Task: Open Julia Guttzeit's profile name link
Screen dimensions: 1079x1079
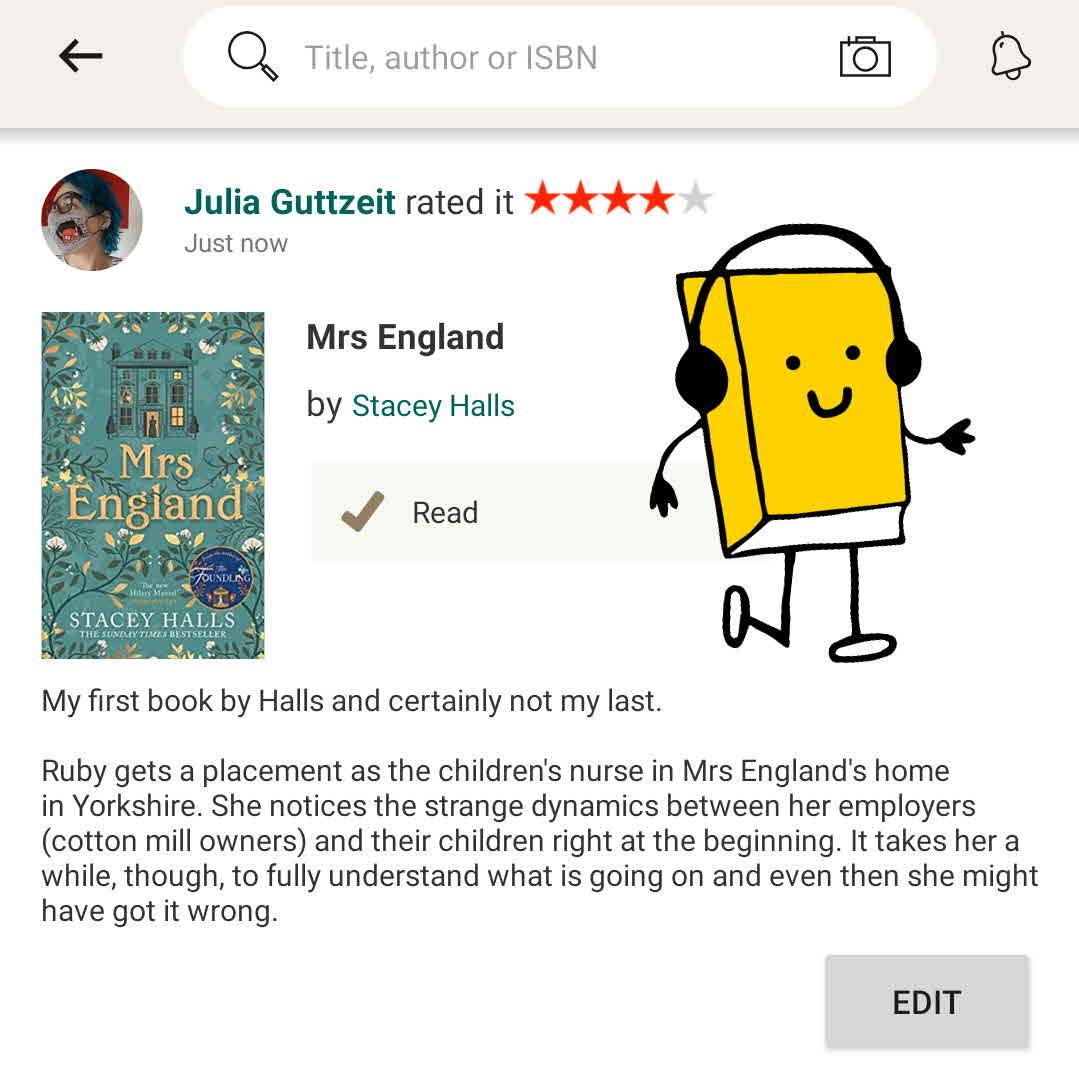Action: point(290,202)
